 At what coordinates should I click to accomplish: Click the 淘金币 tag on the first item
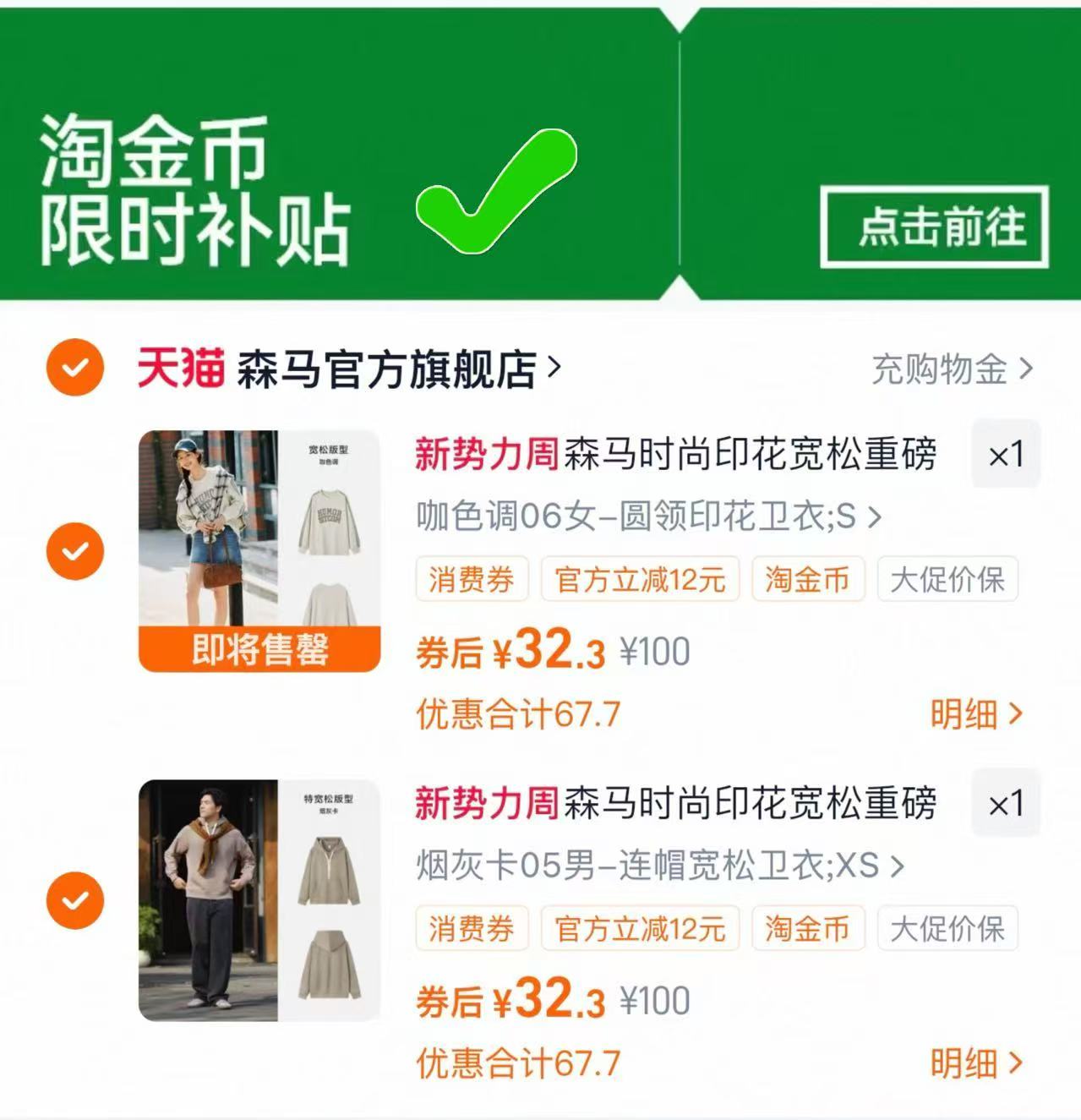pyautogui.click(x=807, y=579)
